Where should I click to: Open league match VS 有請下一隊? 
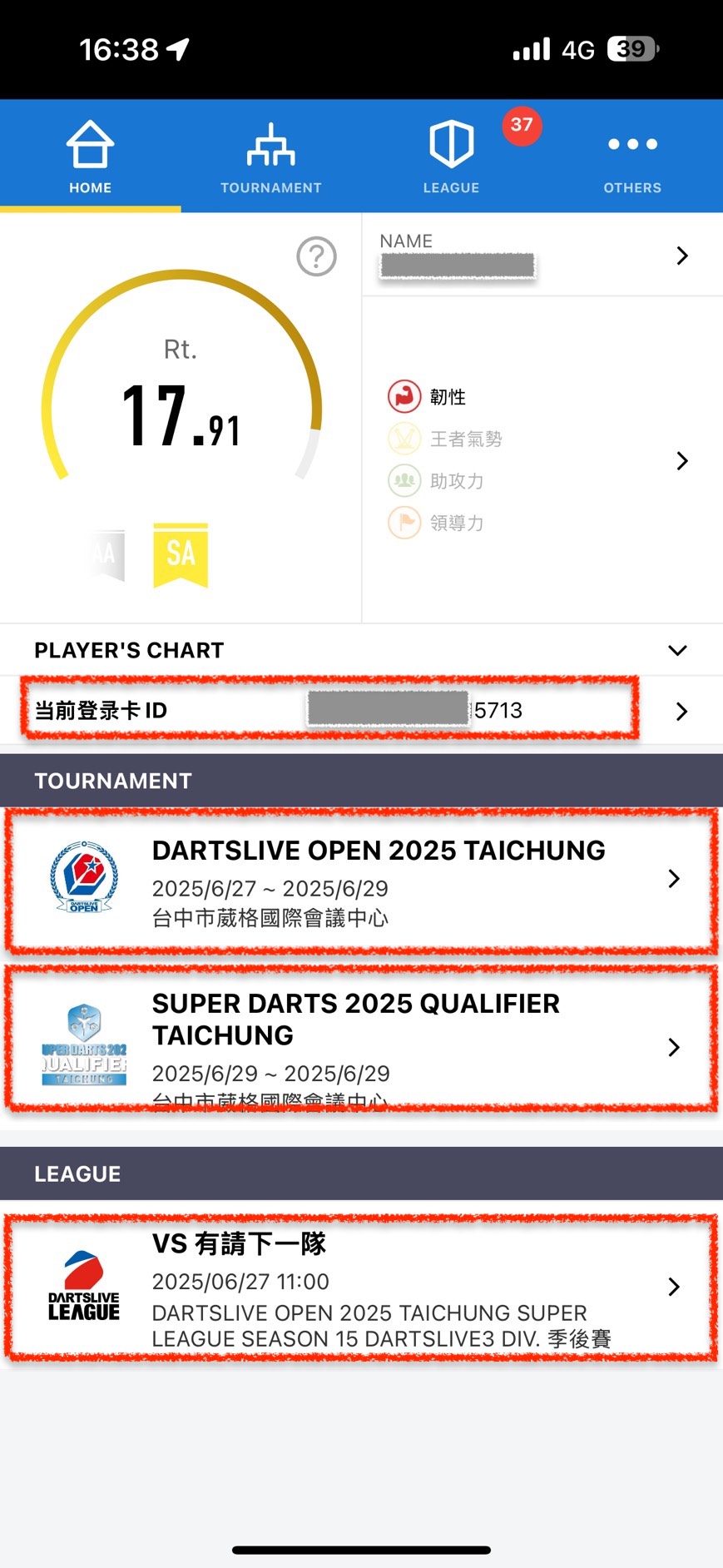pyautogui.click(x=361, y=1287)
